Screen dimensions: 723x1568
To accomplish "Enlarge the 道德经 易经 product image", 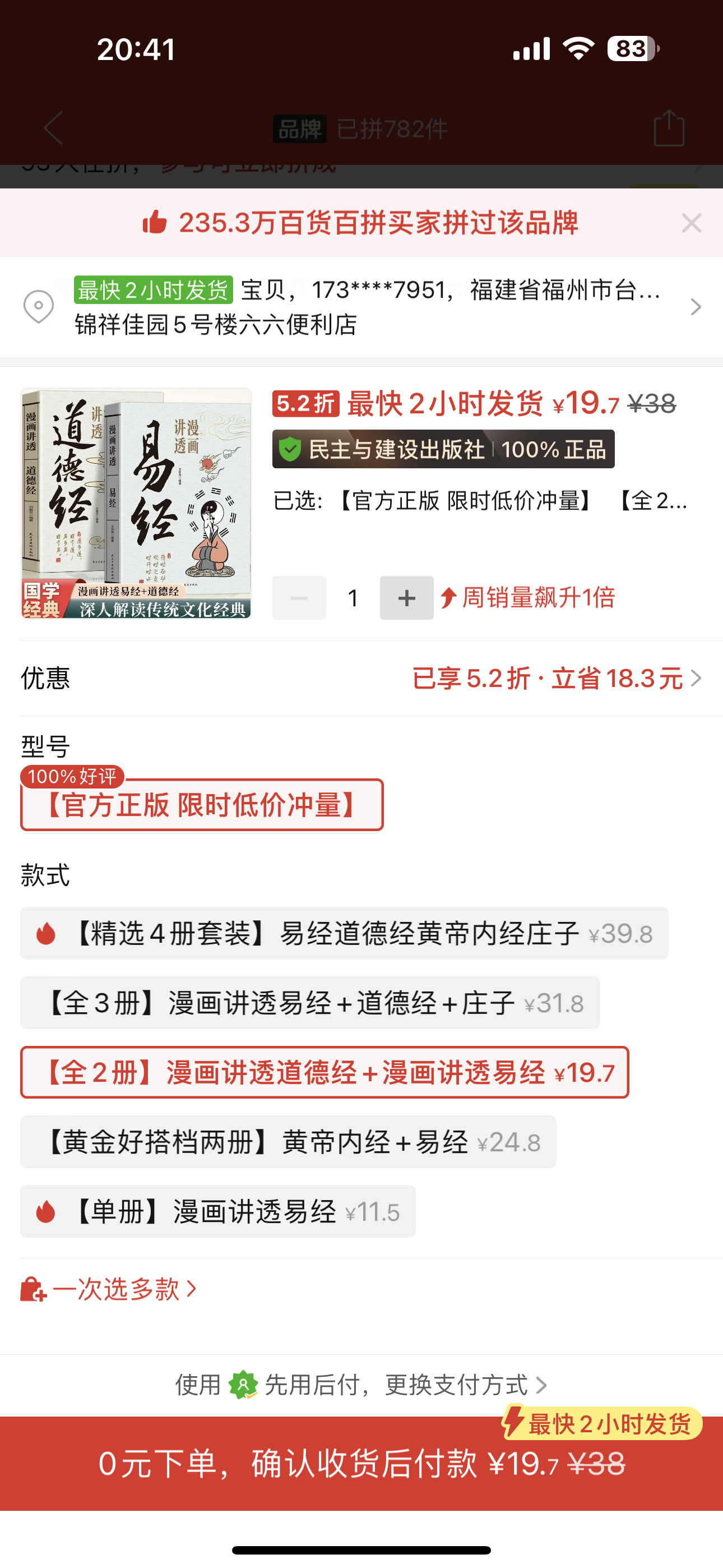I will [x=136, y=504].
